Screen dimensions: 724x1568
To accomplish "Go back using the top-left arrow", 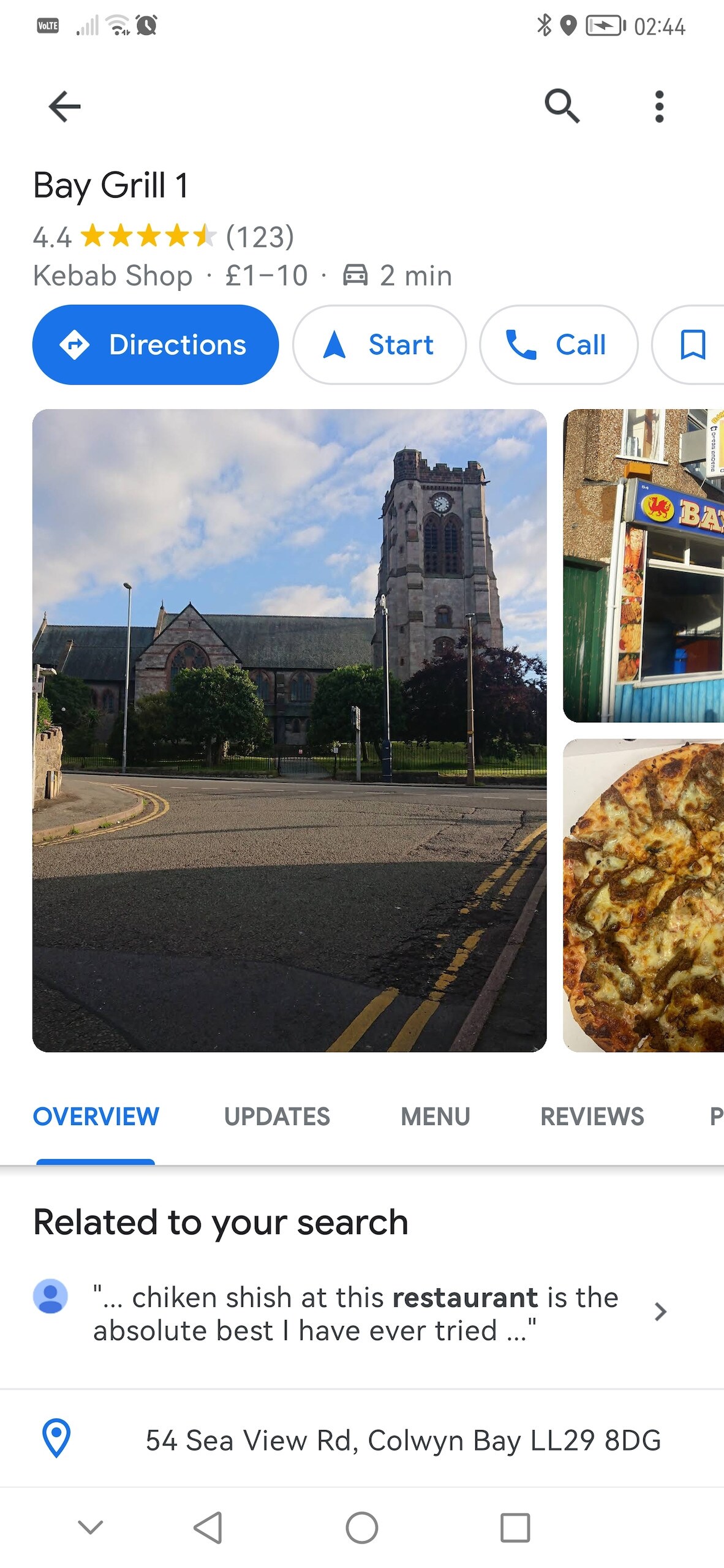I will click(x=64, y=107).
